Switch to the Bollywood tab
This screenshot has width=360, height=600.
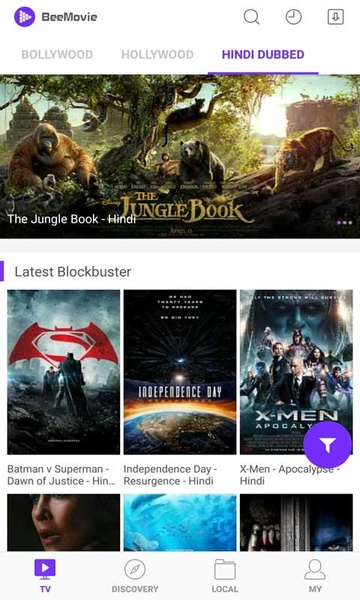[57, 54]
